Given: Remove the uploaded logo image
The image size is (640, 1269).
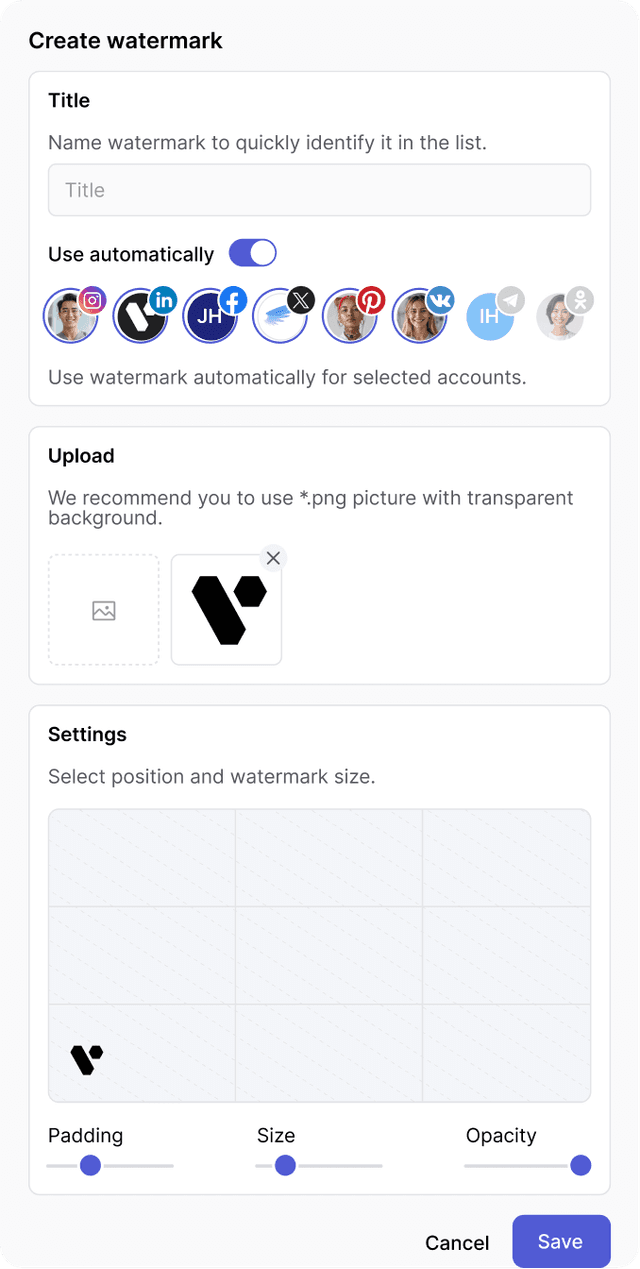Looking at the screenshot, I should 273,558.
